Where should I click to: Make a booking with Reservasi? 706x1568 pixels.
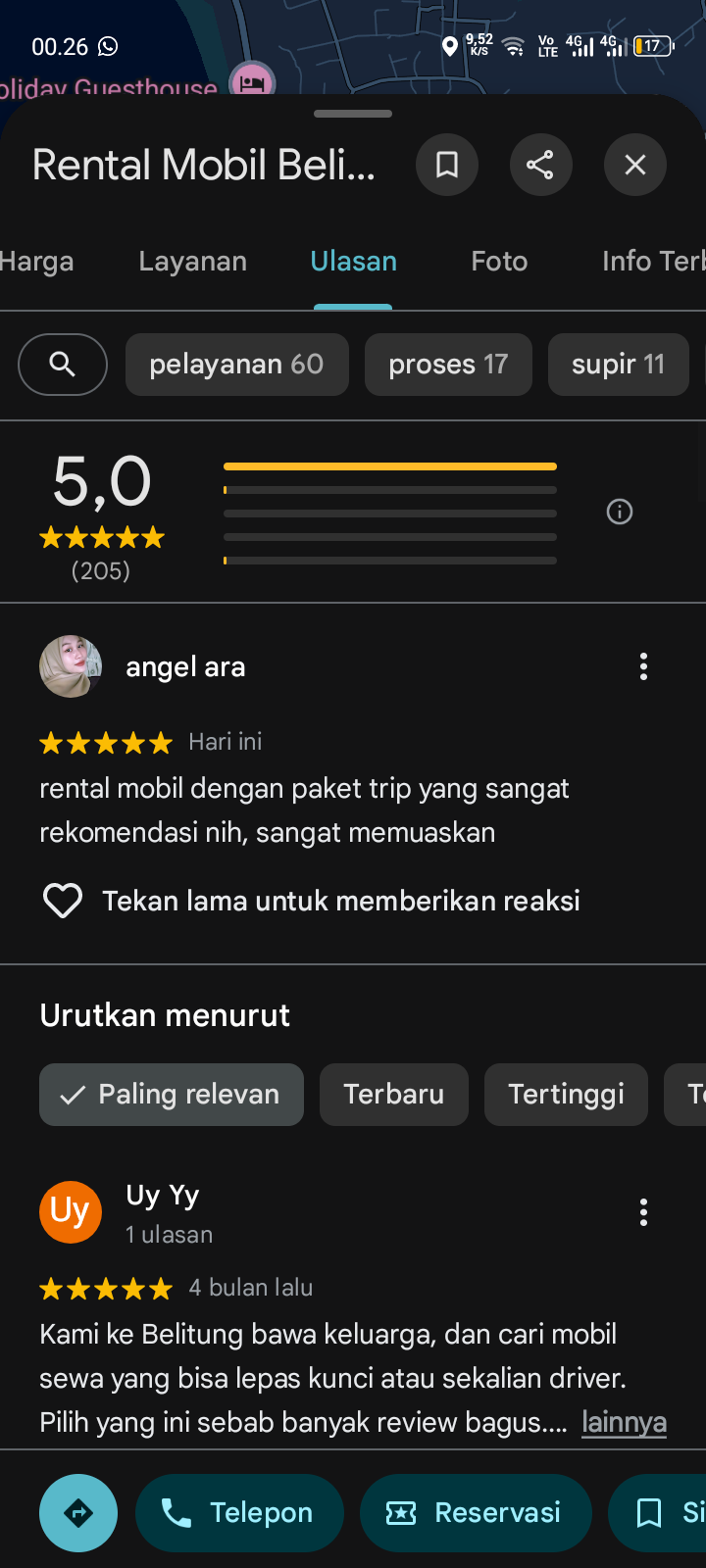(x=476, y=1513)
